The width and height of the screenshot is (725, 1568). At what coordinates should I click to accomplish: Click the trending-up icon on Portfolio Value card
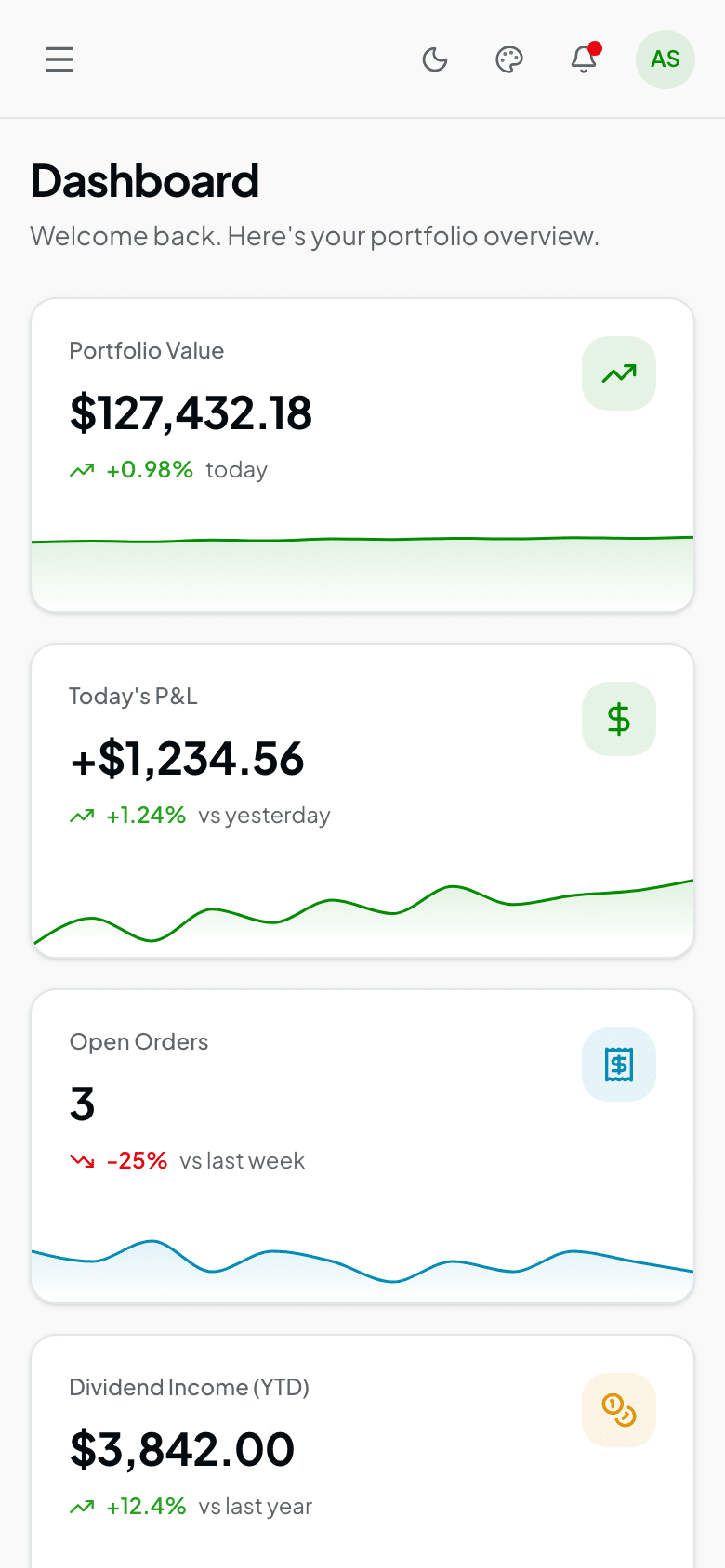(619, 372)
